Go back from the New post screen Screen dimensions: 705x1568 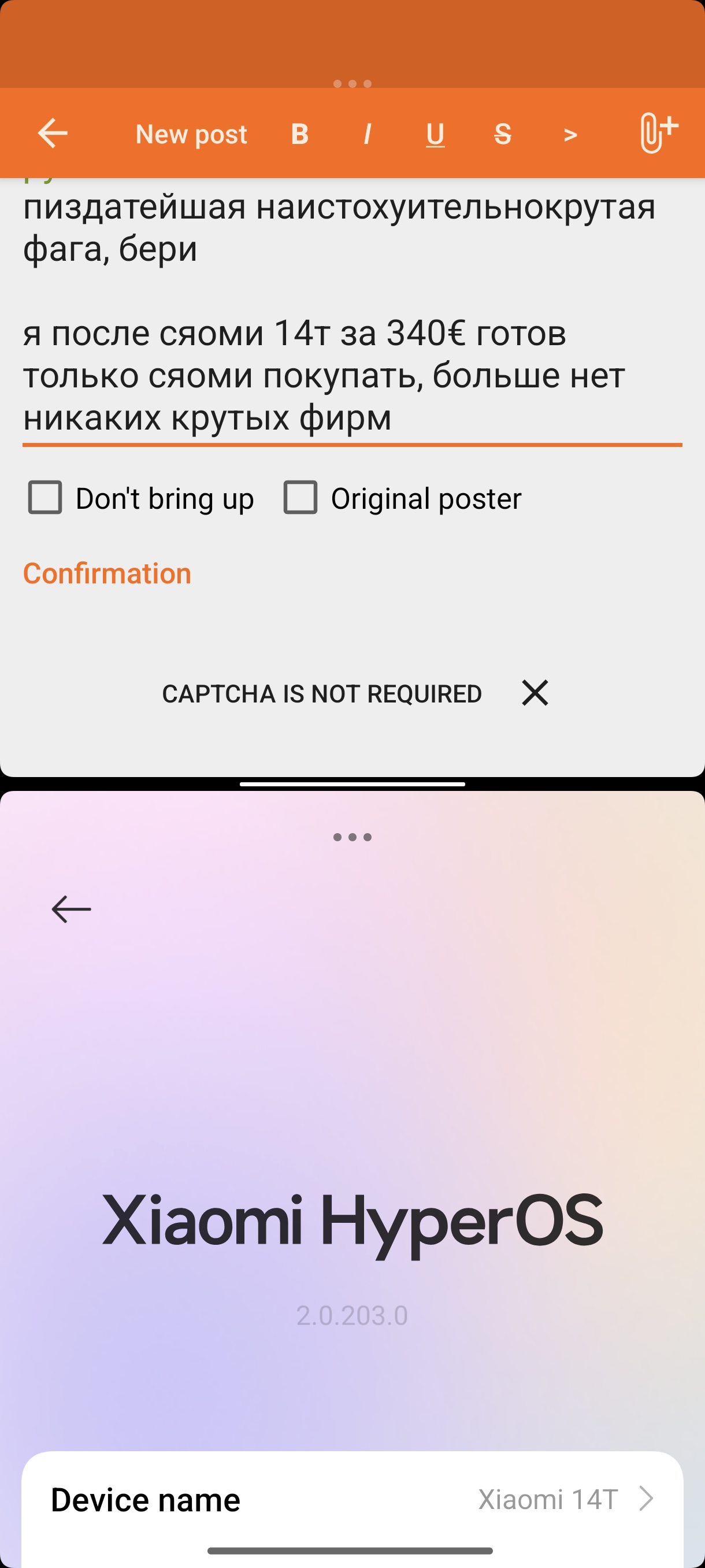tap(53, 134)
